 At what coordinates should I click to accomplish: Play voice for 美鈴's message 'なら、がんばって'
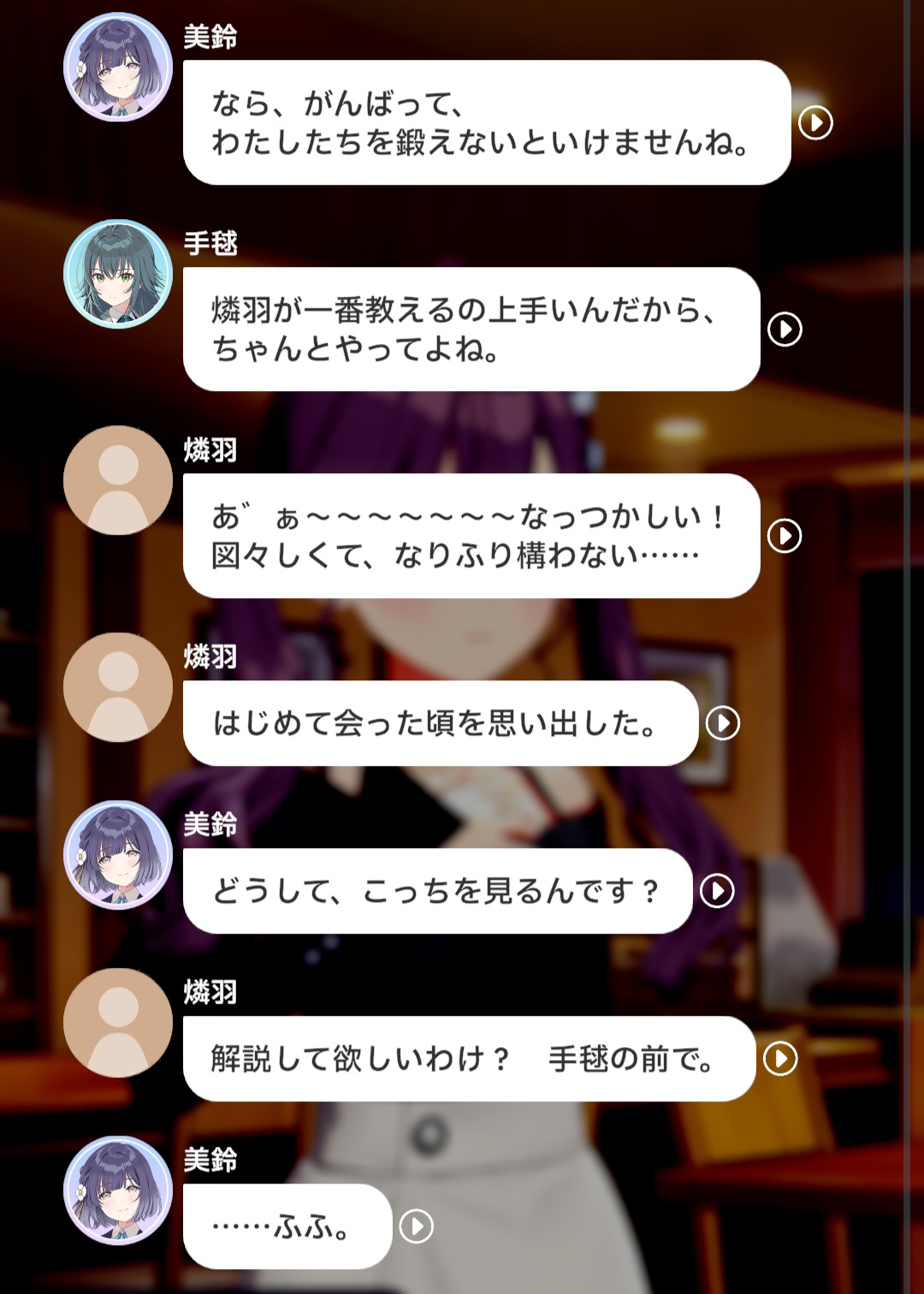tap(815, 122)
